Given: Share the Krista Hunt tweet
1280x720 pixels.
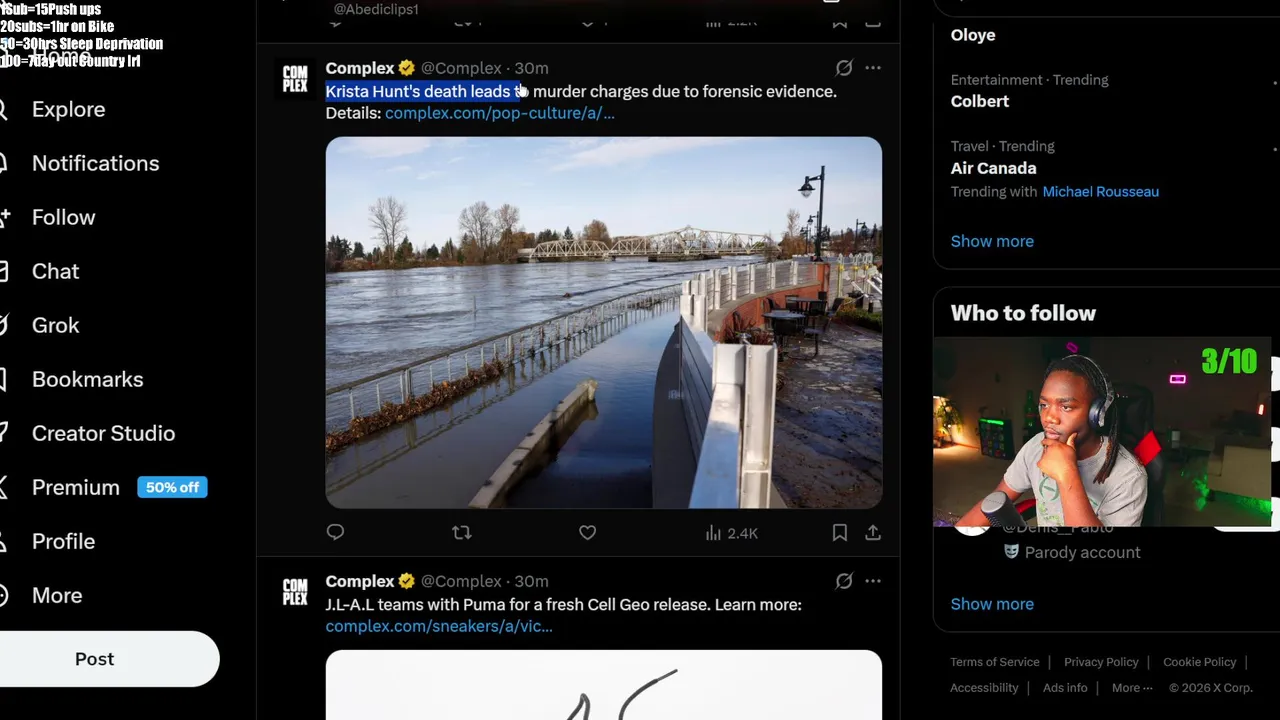Looking at the screenshot, I should point(873,533).
